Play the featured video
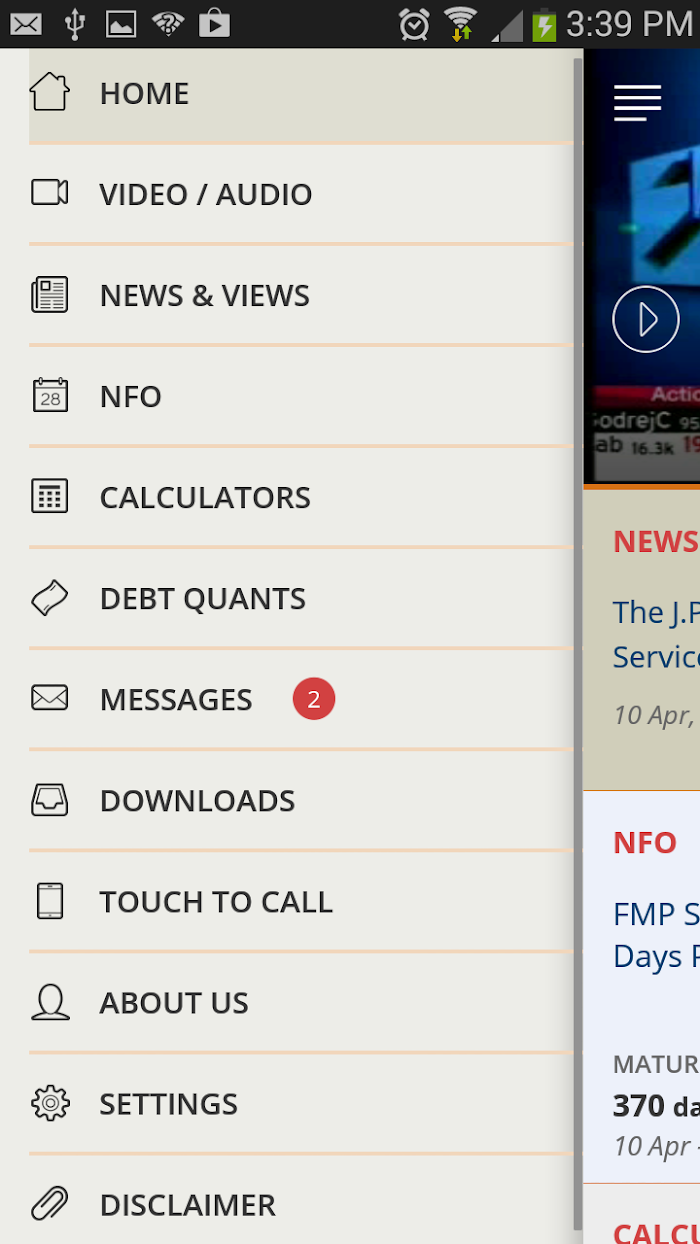This screenshot has width=700, height=1244. coord(646,320)
